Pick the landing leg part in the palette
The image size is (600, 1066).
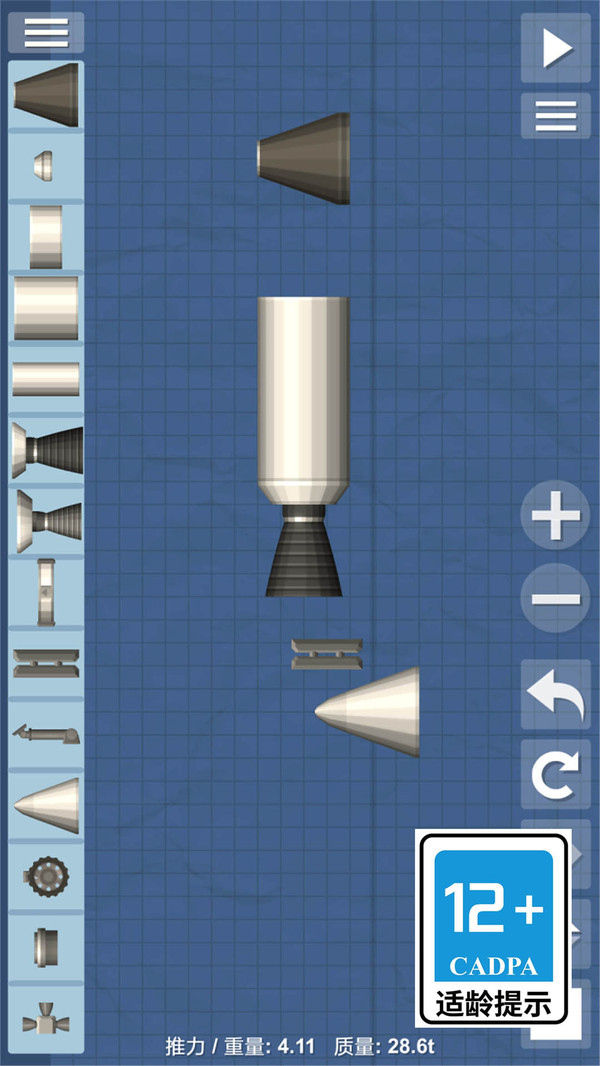(x=46, y=735)
